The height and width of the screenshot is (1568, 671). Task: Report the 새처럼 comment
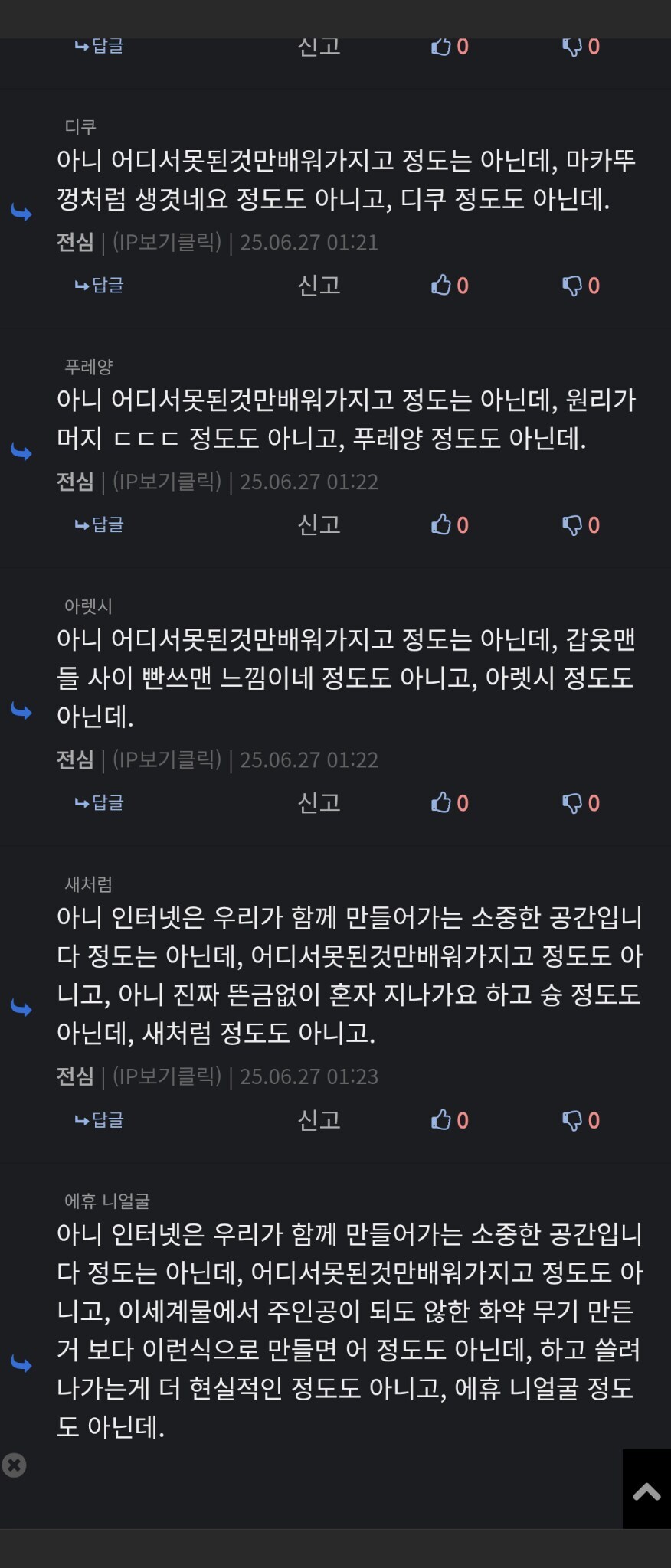point(319,1120)
